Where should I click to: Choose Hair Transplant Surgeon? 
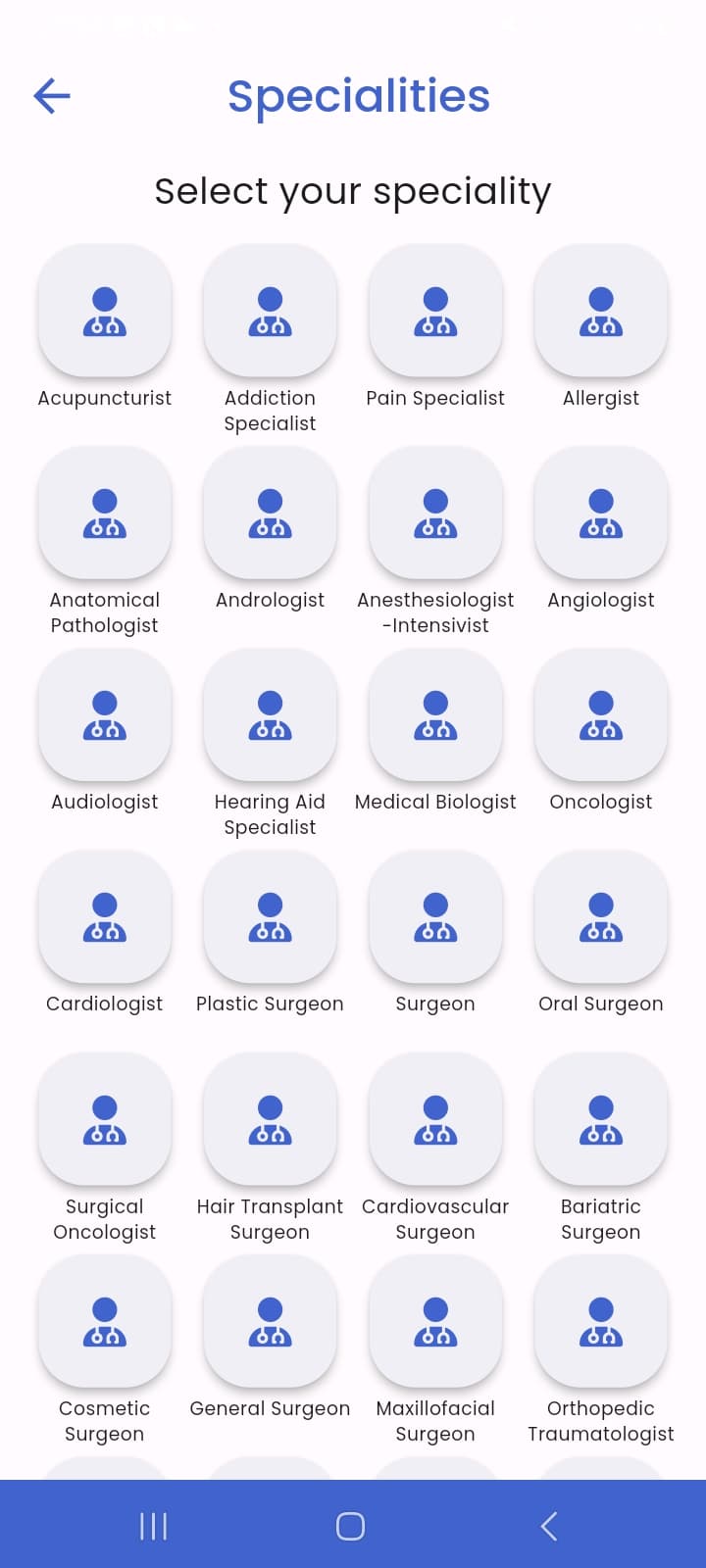(x=270, y=1119)
